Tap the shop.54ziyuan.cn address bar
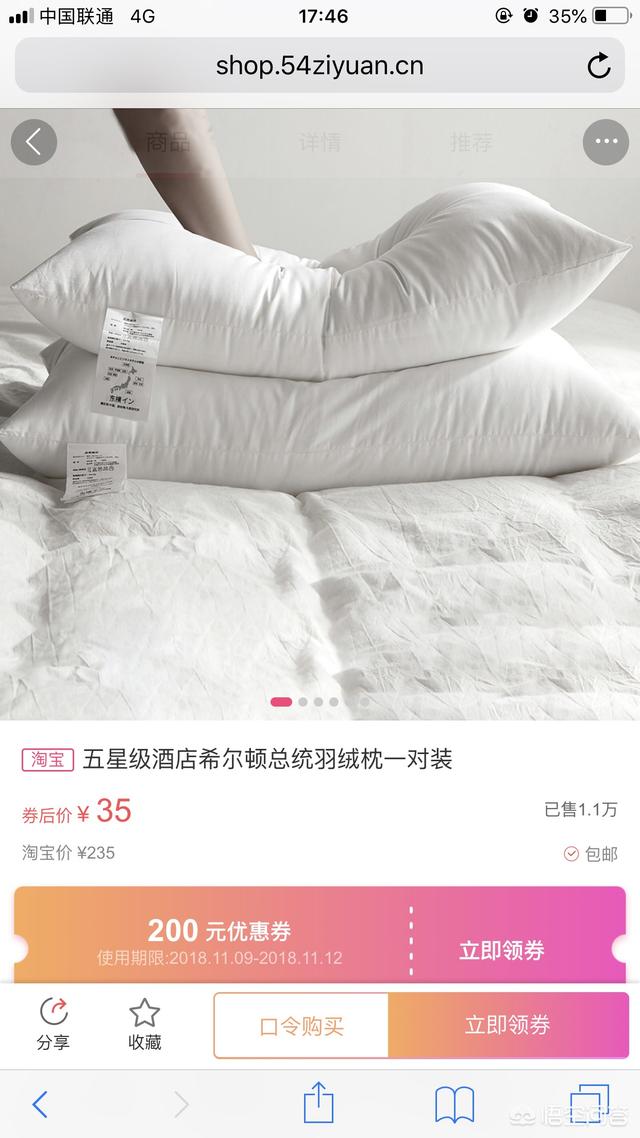The height and width of the screenshot is (1138, 640). click(319, 66)
